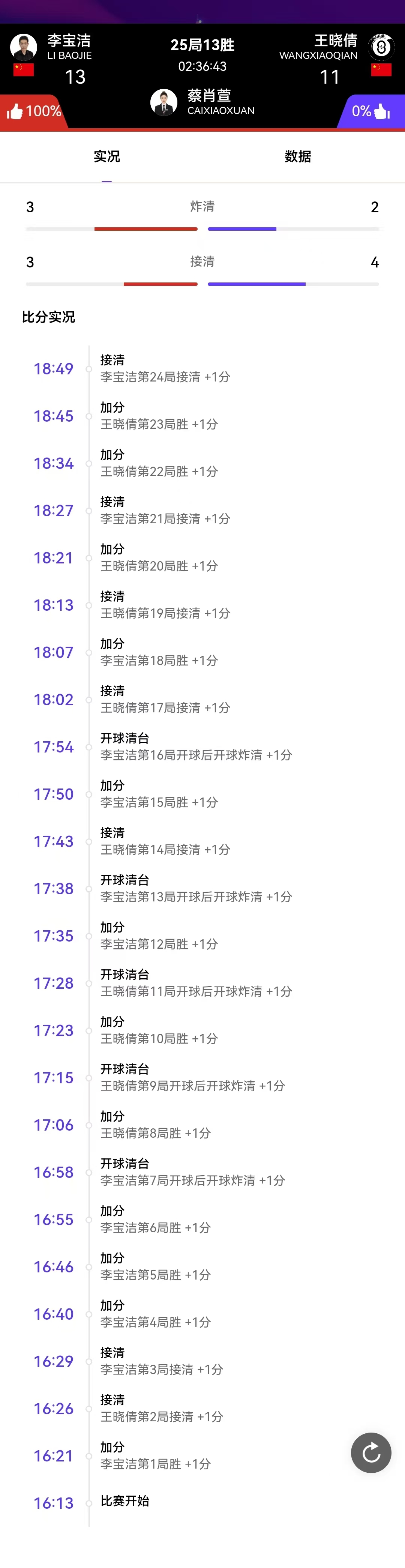Open 王晓倩's player avatar
The image size is (405, 1568).
(x=381, y=46)
